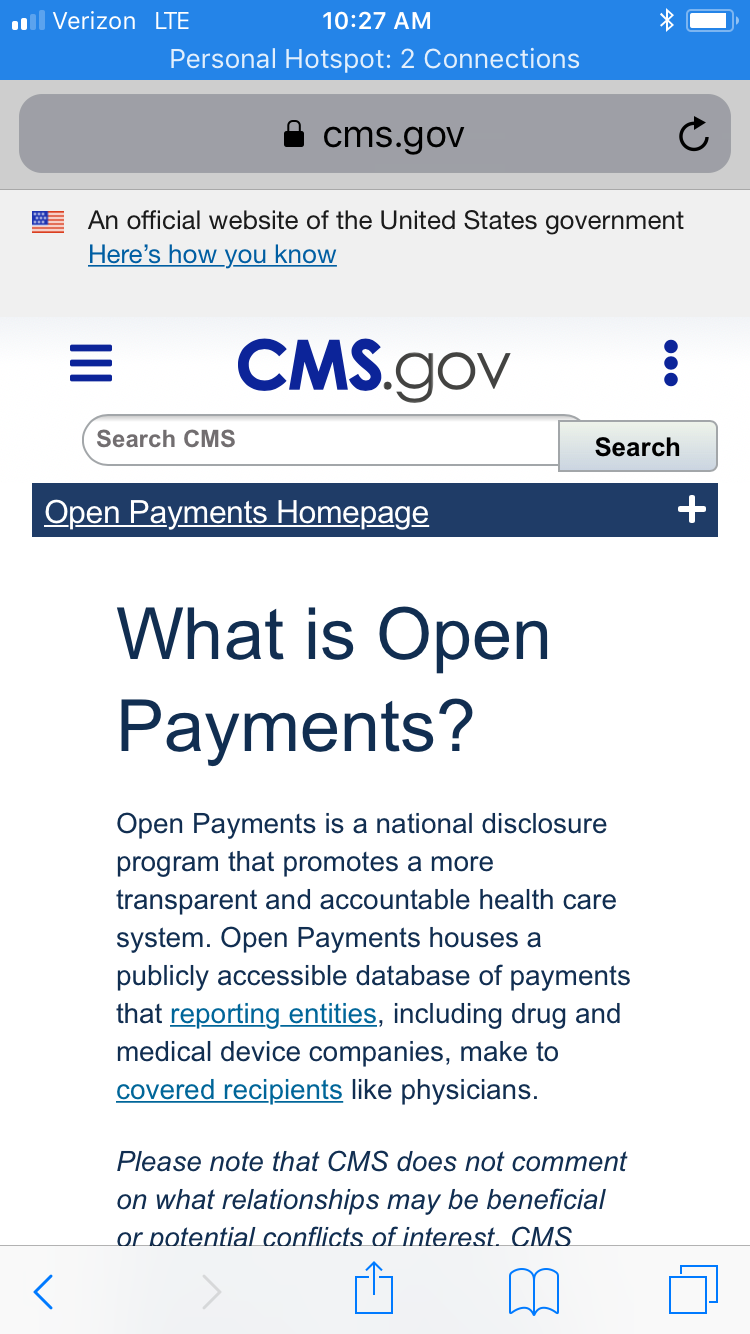The image size is (750, 1334).
Task: Open the "Here's how you know" link
Action: point(212,255)
